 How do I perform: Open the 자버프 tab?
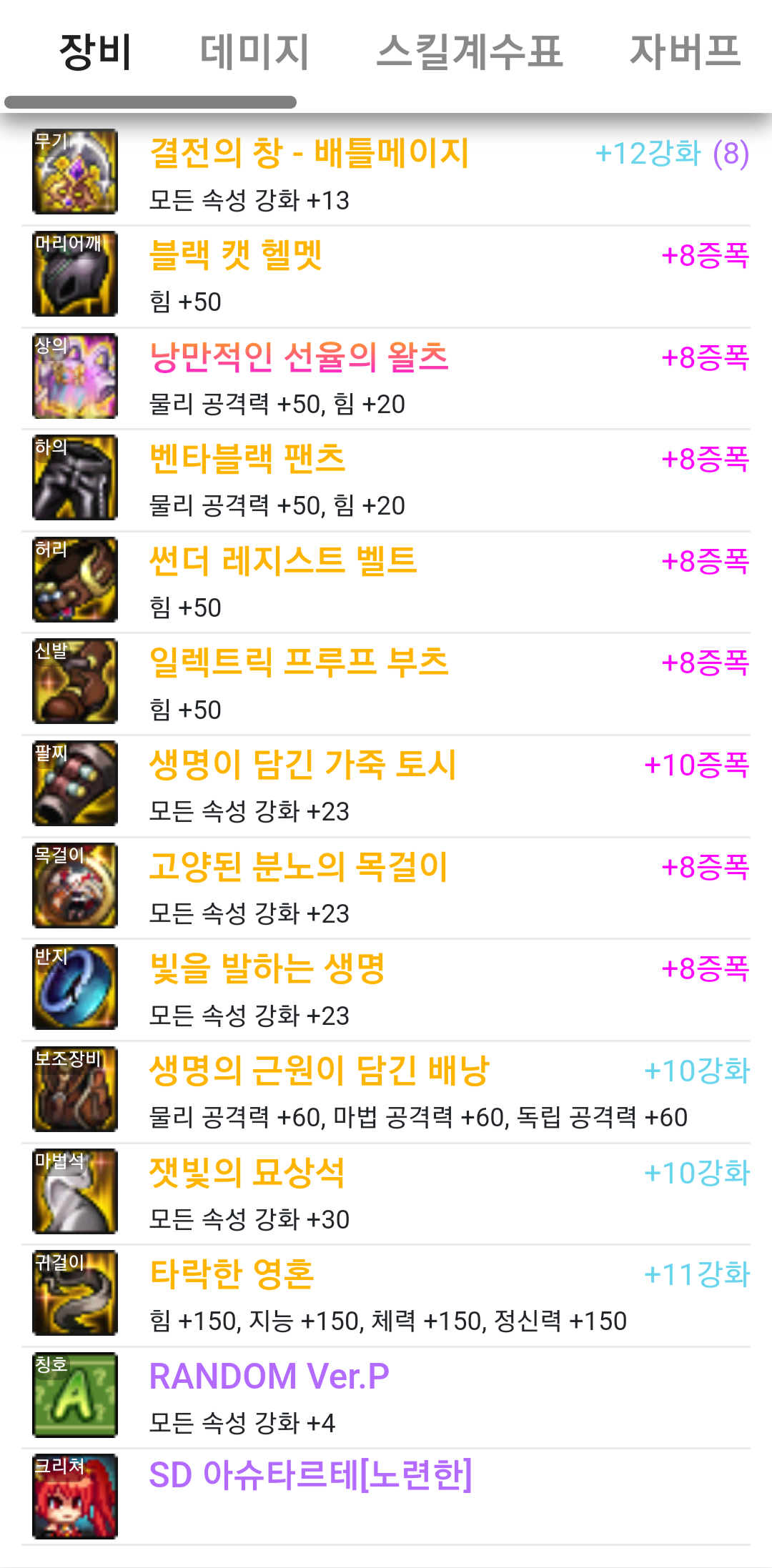[684, 51]
